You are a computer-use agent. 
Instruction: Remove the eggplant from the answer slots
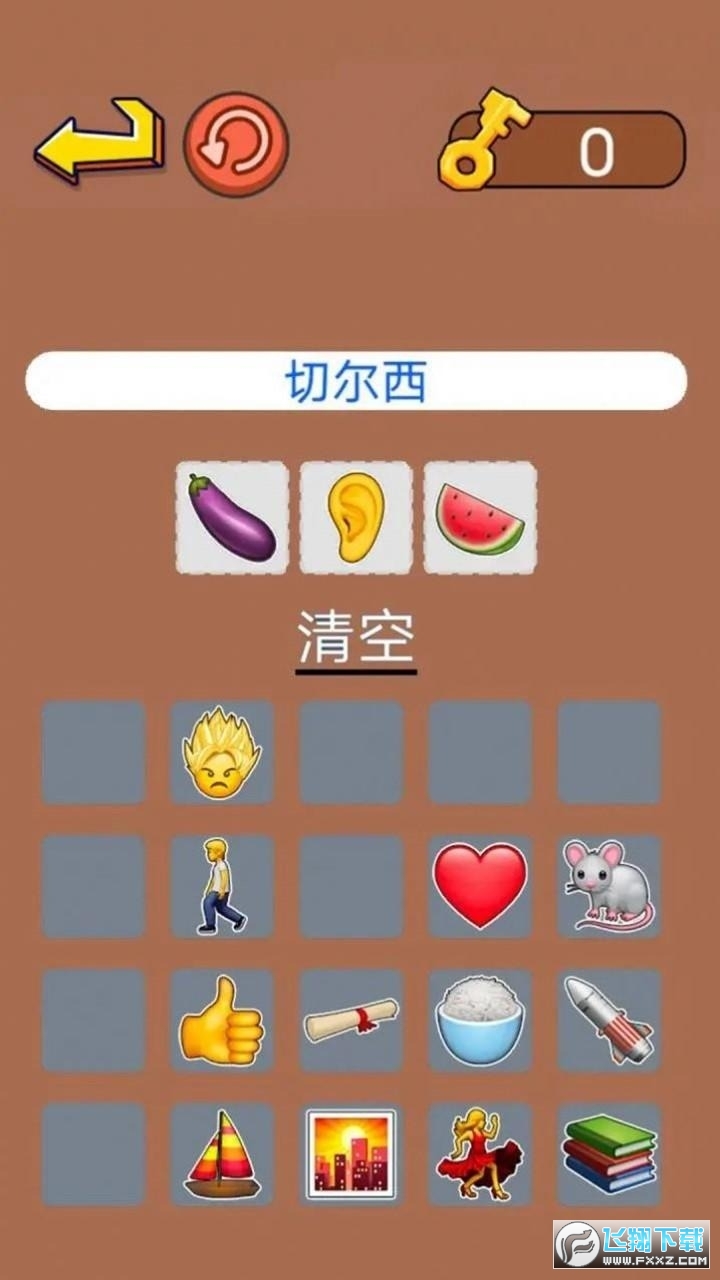click(x=232, y=517)
